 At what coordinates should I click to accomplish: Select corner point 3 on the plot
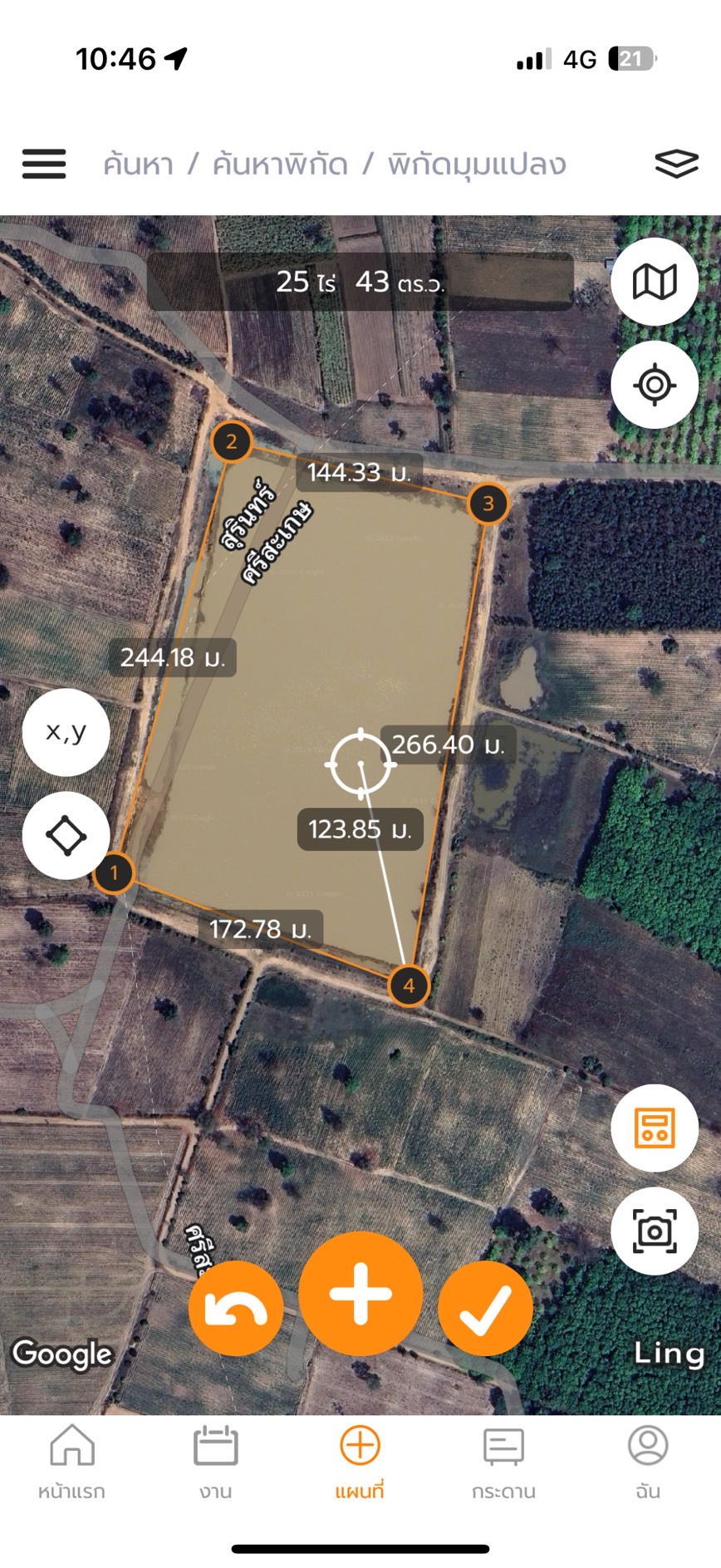[488, 503]
